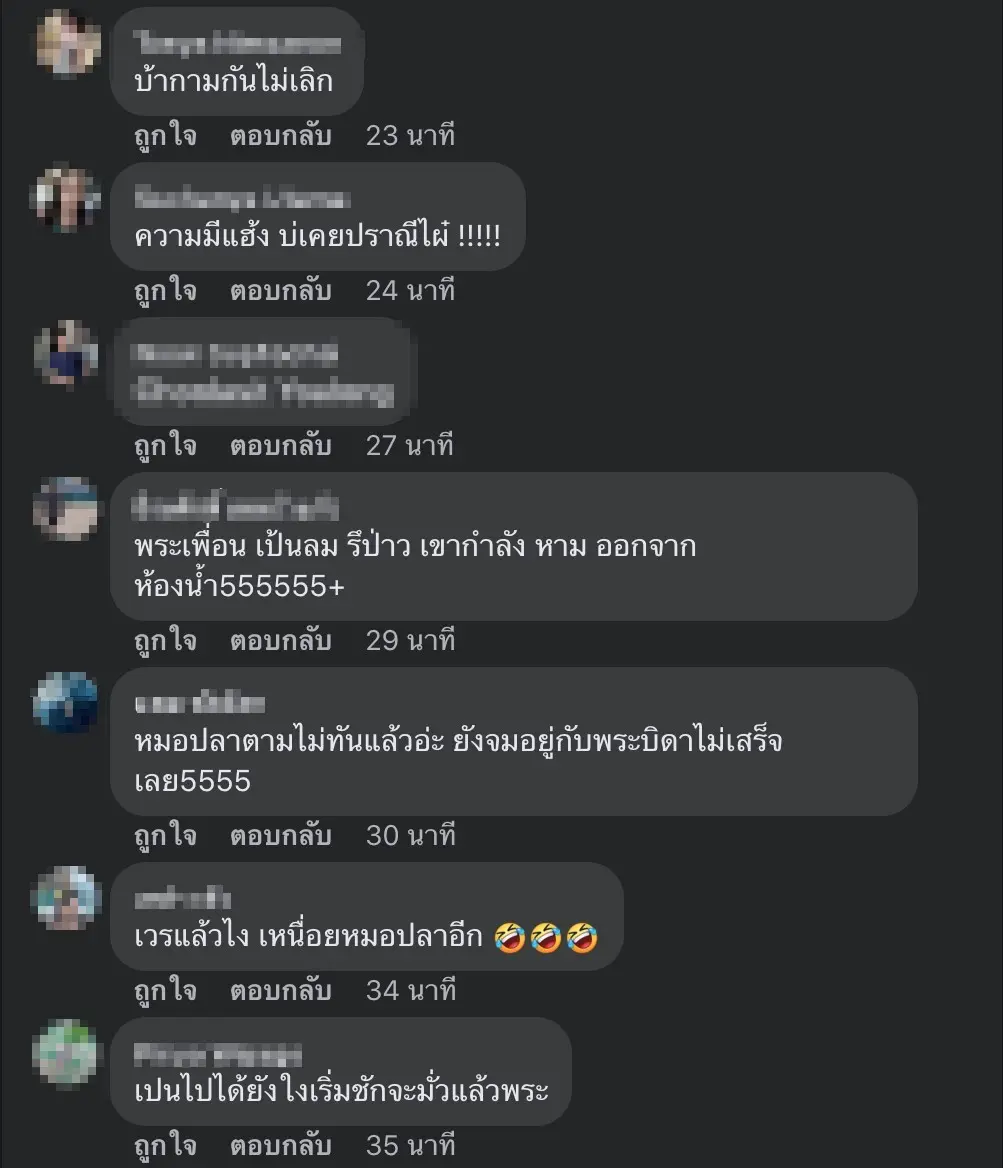The width and height of the screenshot is (1003, 1168).
Task: Like the comment "บ้ากามกันไม่เลิก"
Action: [x=165, y=136]
